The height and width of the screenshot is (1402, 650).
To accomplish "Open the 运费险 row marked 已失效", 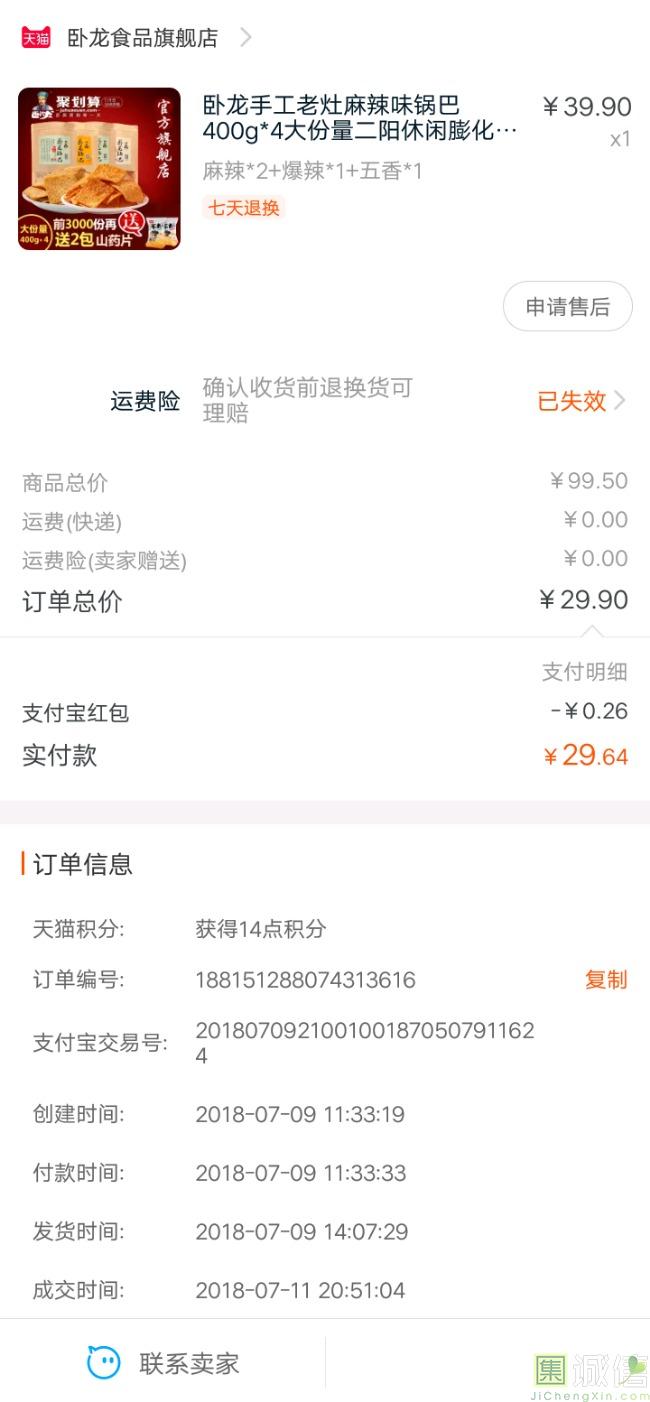I will [x=582, y=401].
